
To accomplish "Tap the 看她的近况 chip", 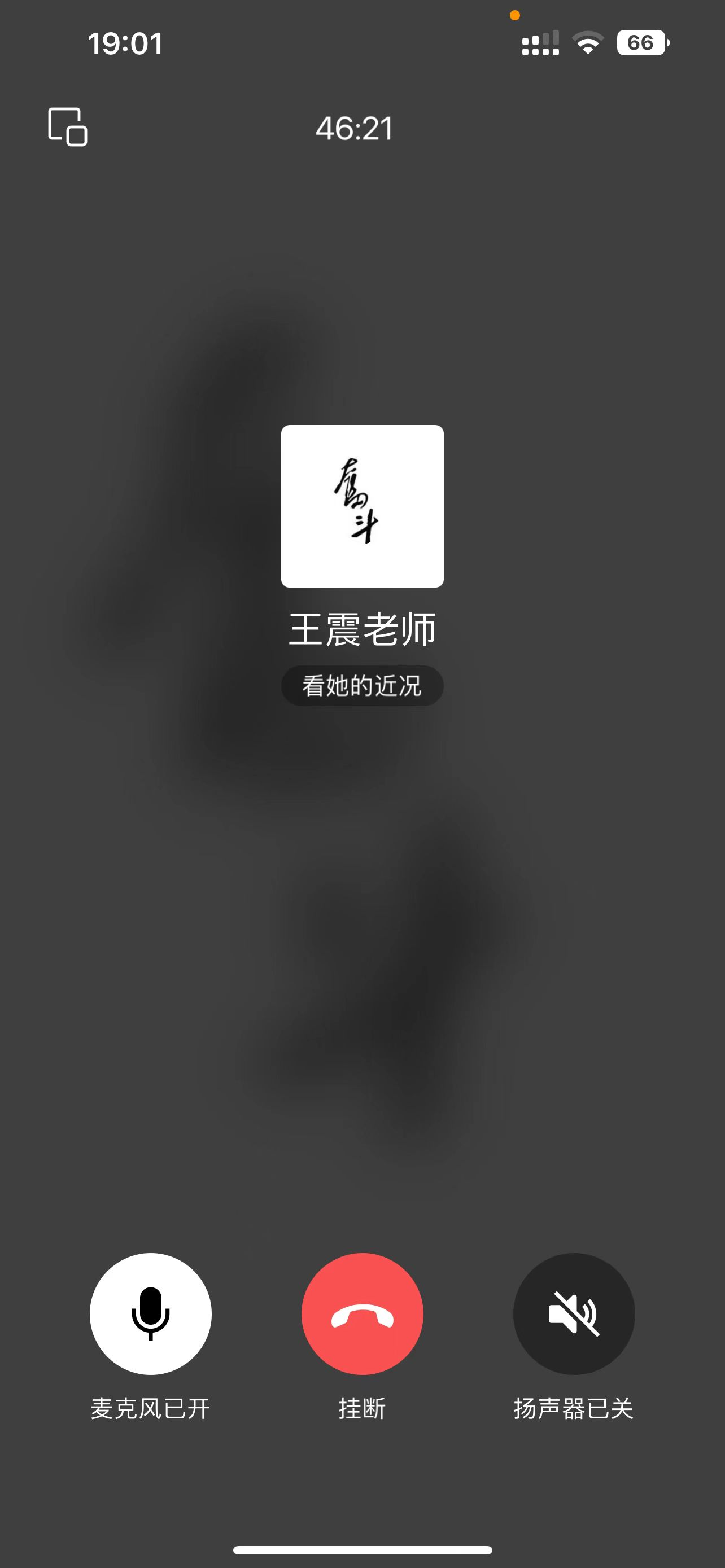I will [362, 686].
